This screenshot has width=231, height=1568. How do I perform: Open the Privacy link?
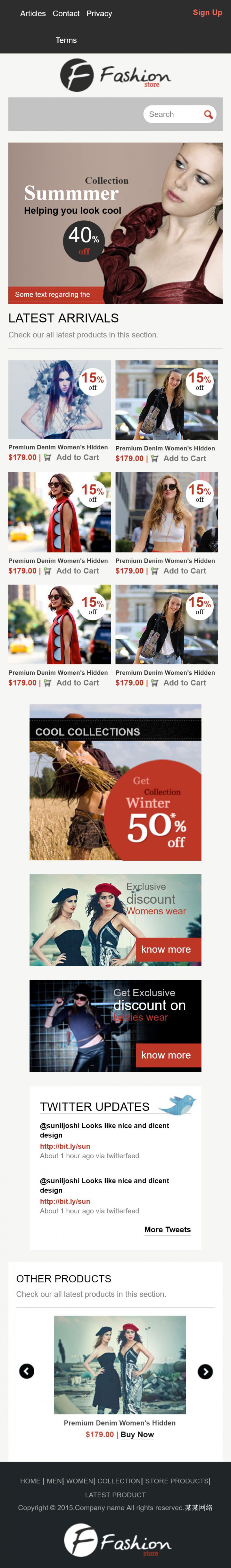point(99,13)
